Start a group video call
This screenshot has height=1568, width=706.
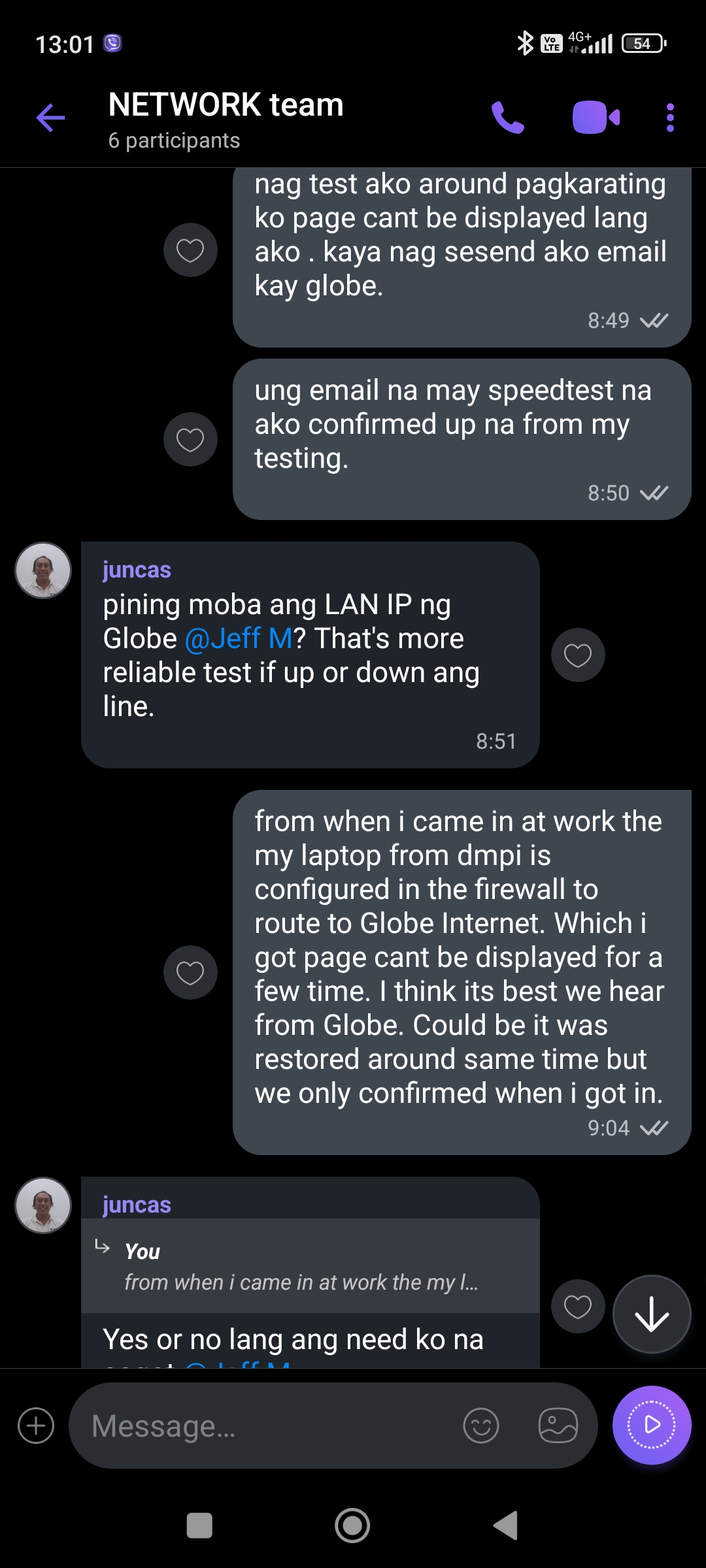(596, 118)
